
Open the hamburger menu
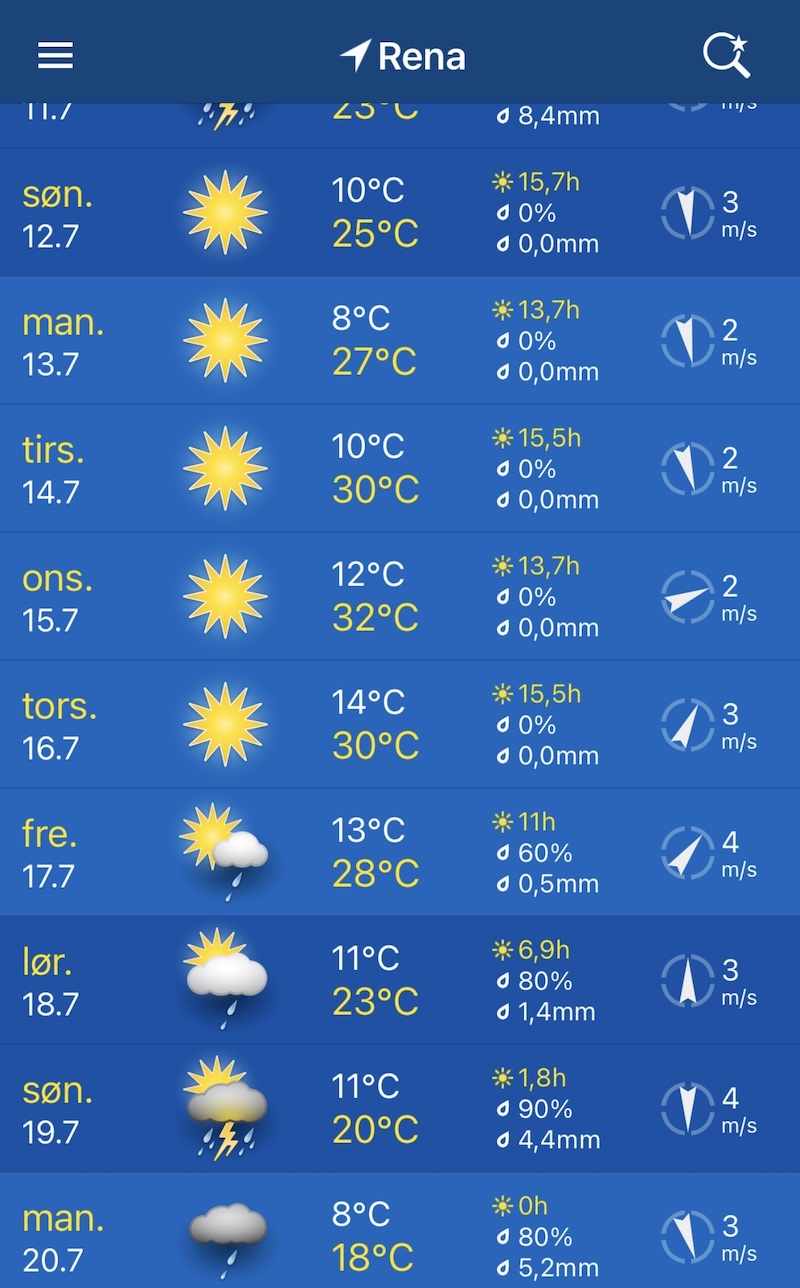[56, 55]
